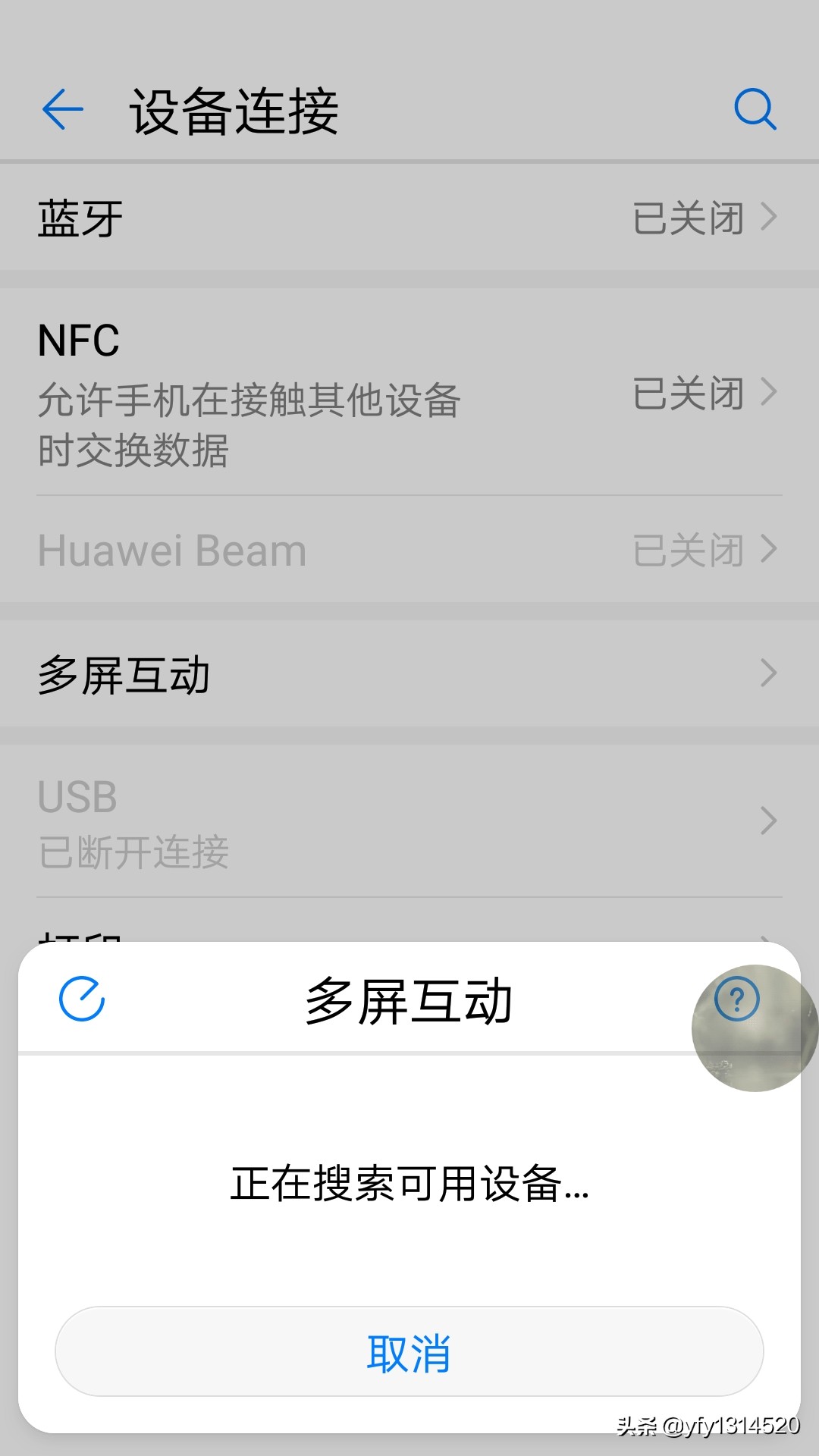Open the NFC settings entry
The image size is (819, 1456).
click(78, 340)
